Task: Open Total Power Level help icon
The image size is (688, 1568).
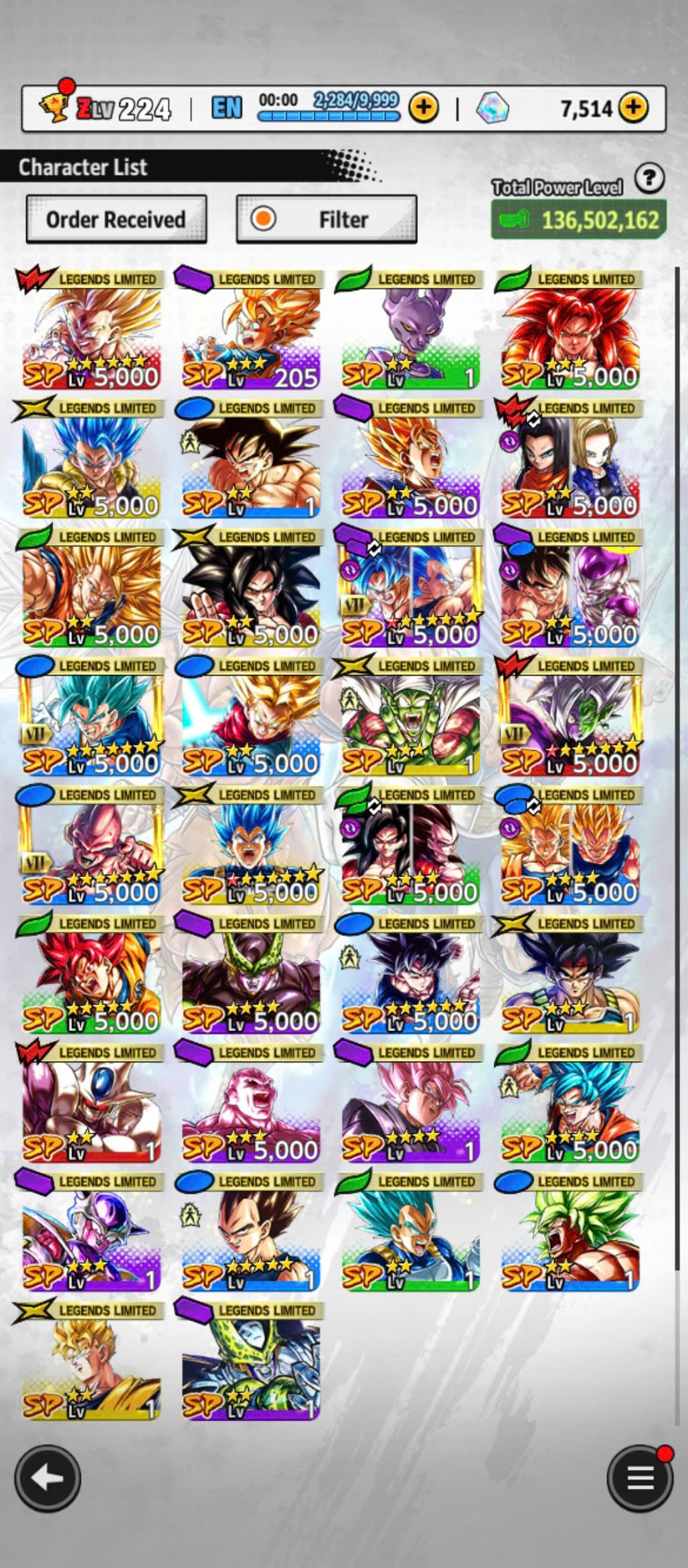Action: point(649,179)
